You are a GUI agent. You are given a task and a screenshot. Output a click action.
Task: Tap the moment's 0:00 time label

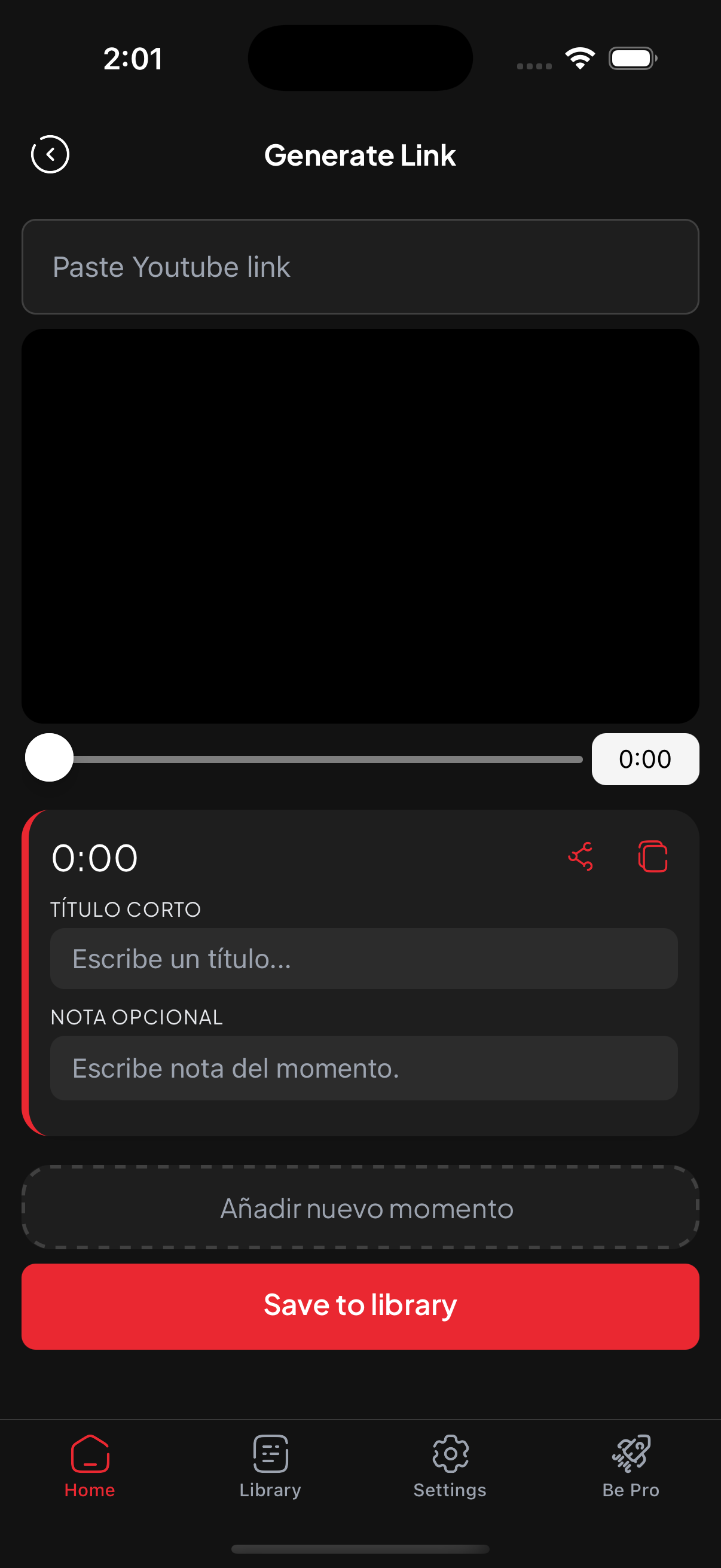[x=94, y=856]
